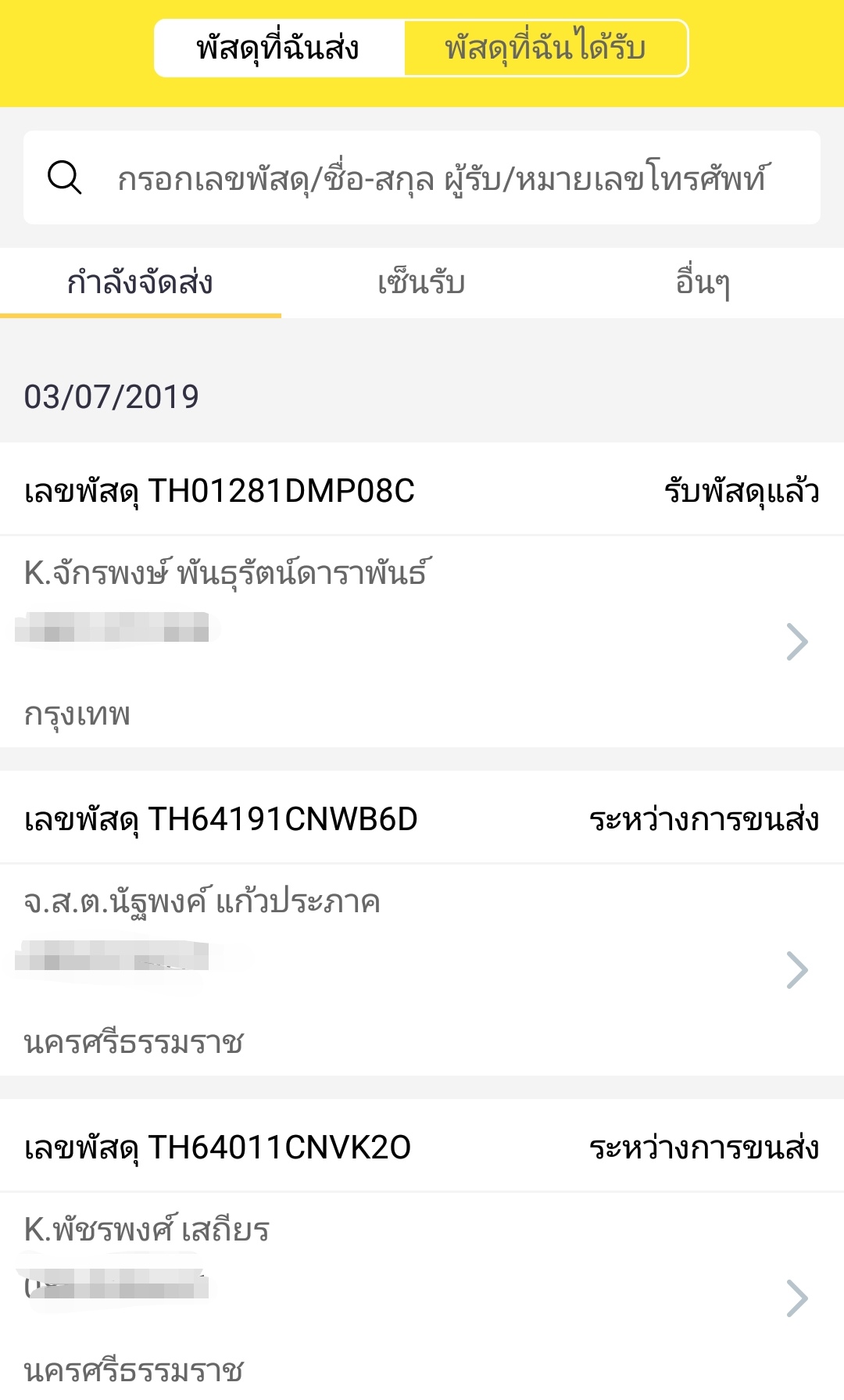Click the search magnifier icon
The image size is (844, 1400).
(64, 178)
